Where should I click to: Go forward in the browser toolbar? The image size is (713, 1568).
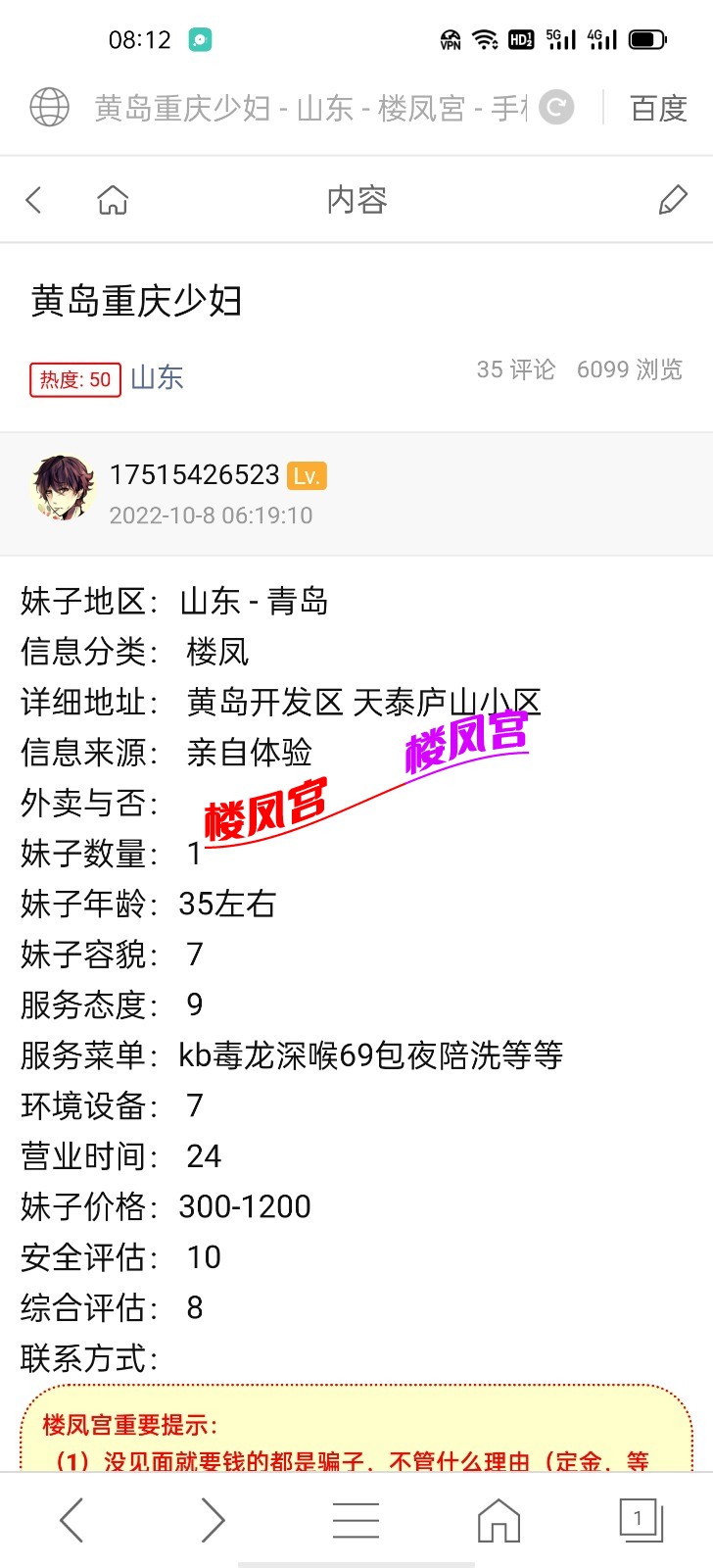(x=213, y=1520)
